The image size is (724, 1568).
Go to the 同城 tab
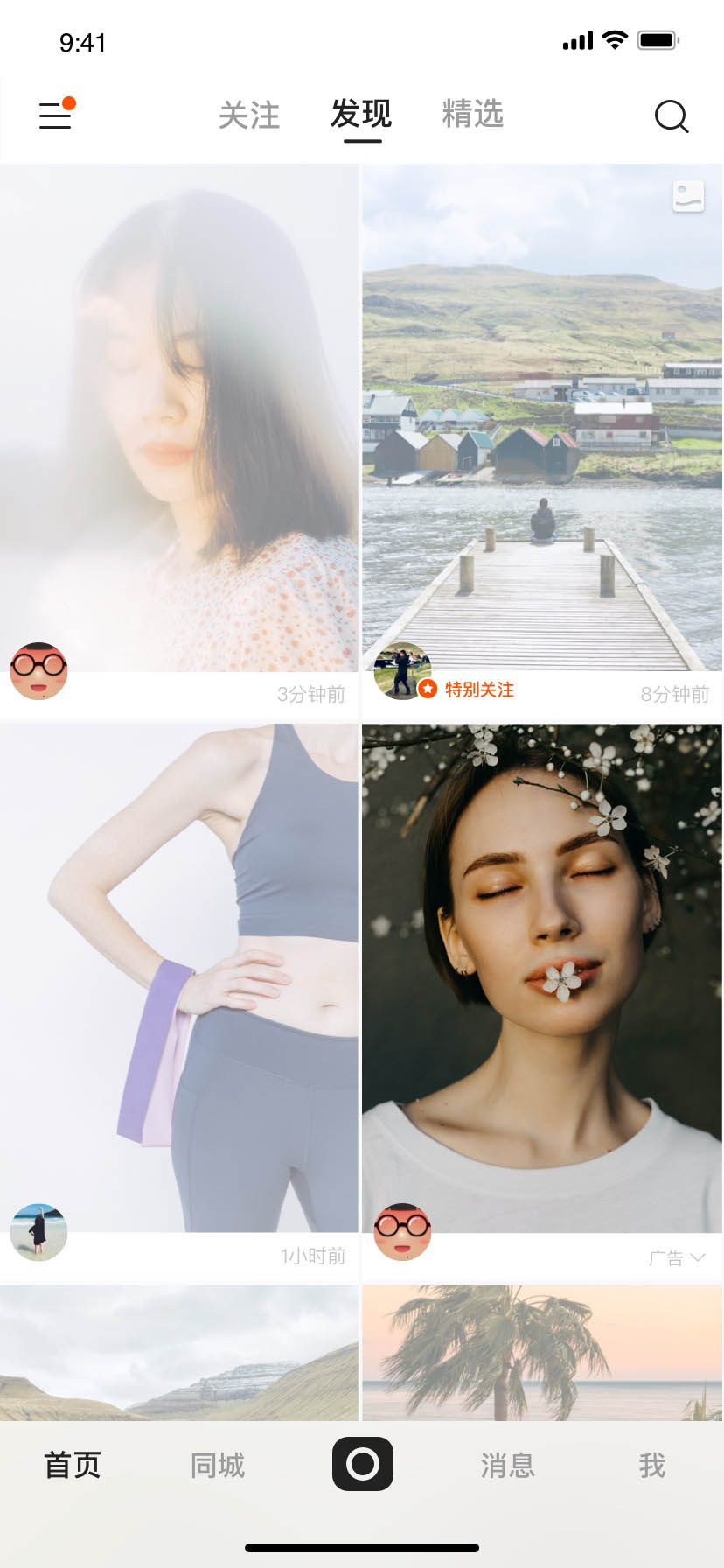(x=218, y=1465)
